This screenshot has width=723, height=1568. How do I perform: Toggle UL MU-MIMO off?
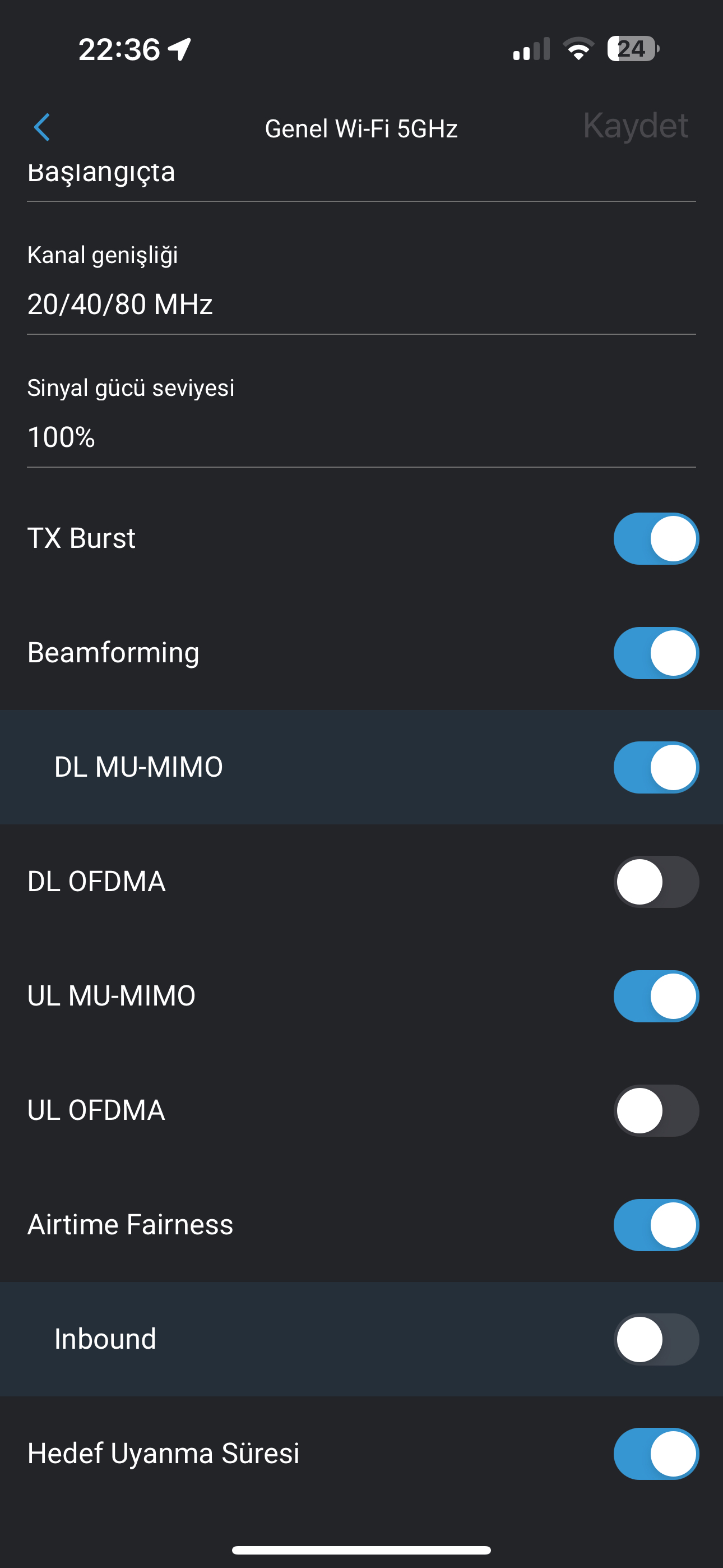click(656, 997)
